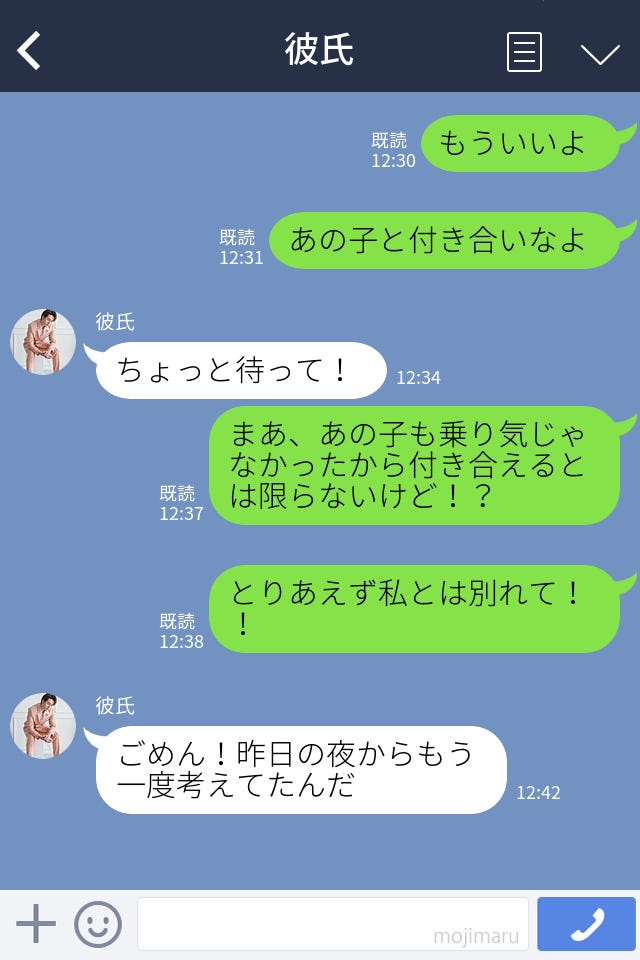Open the emoji sticker picker

98,924
